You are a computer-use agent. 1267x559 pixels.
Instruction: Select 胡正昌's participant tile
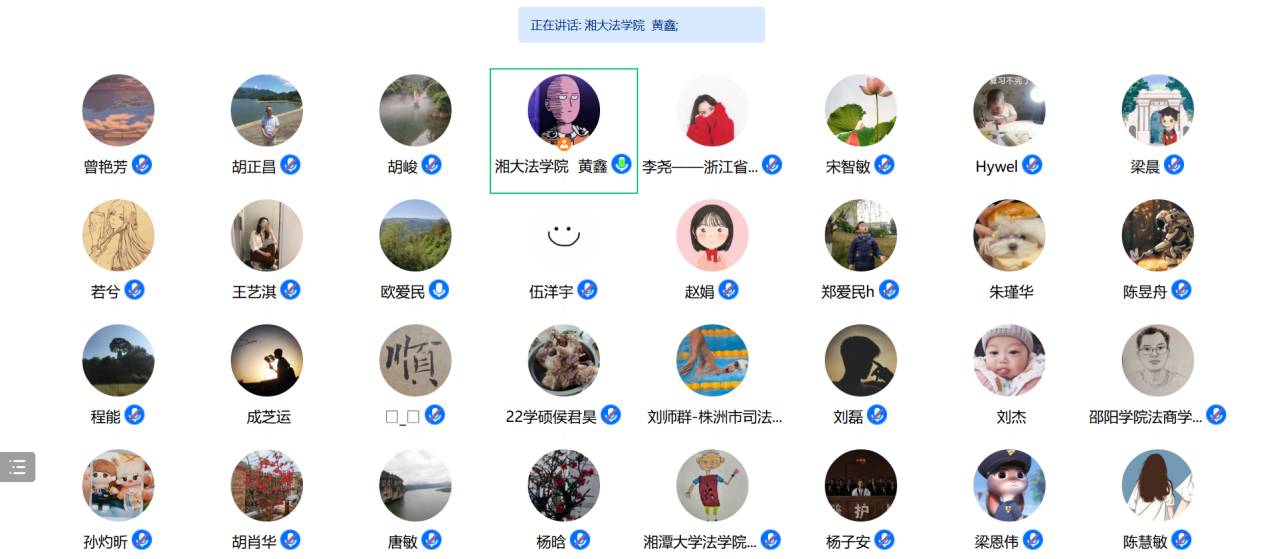[x=266, y=111]
